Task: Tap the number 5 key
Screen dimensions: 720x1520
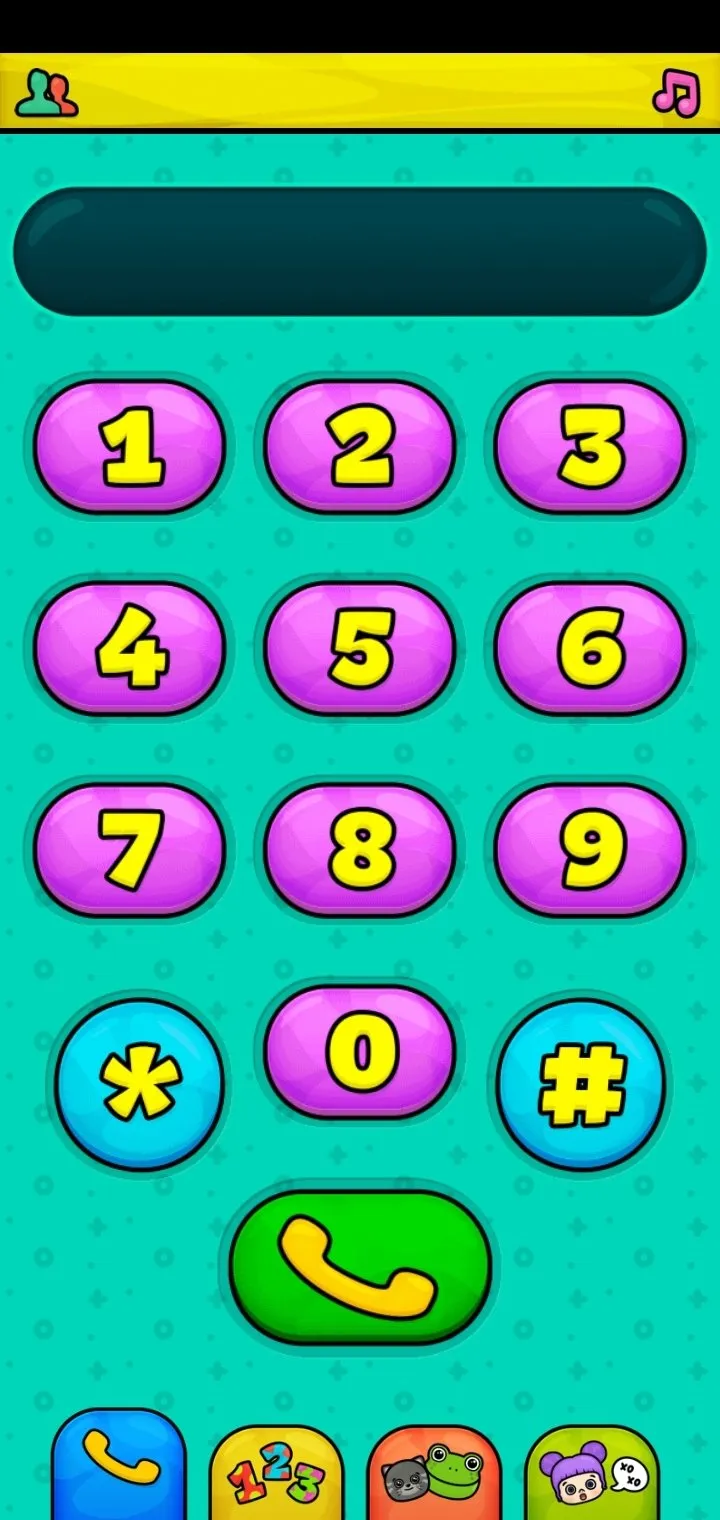Action: click(360, 648)
